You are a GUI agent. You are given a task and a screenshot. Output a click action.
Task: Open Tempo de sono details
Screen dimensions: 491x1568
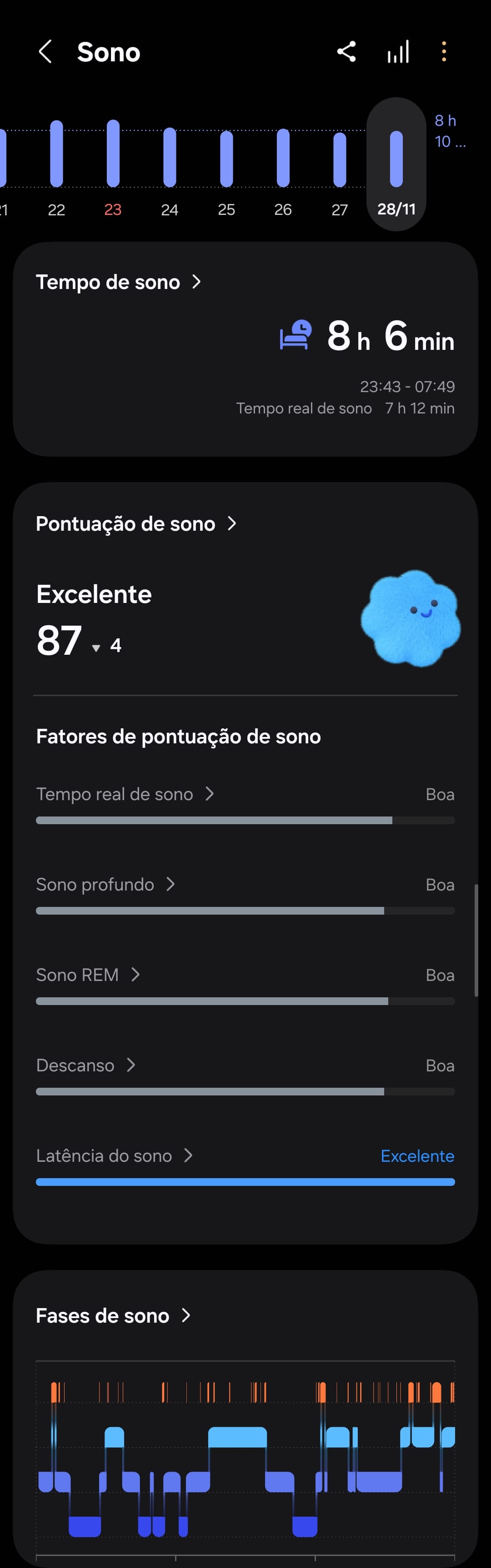click(119, 283)
